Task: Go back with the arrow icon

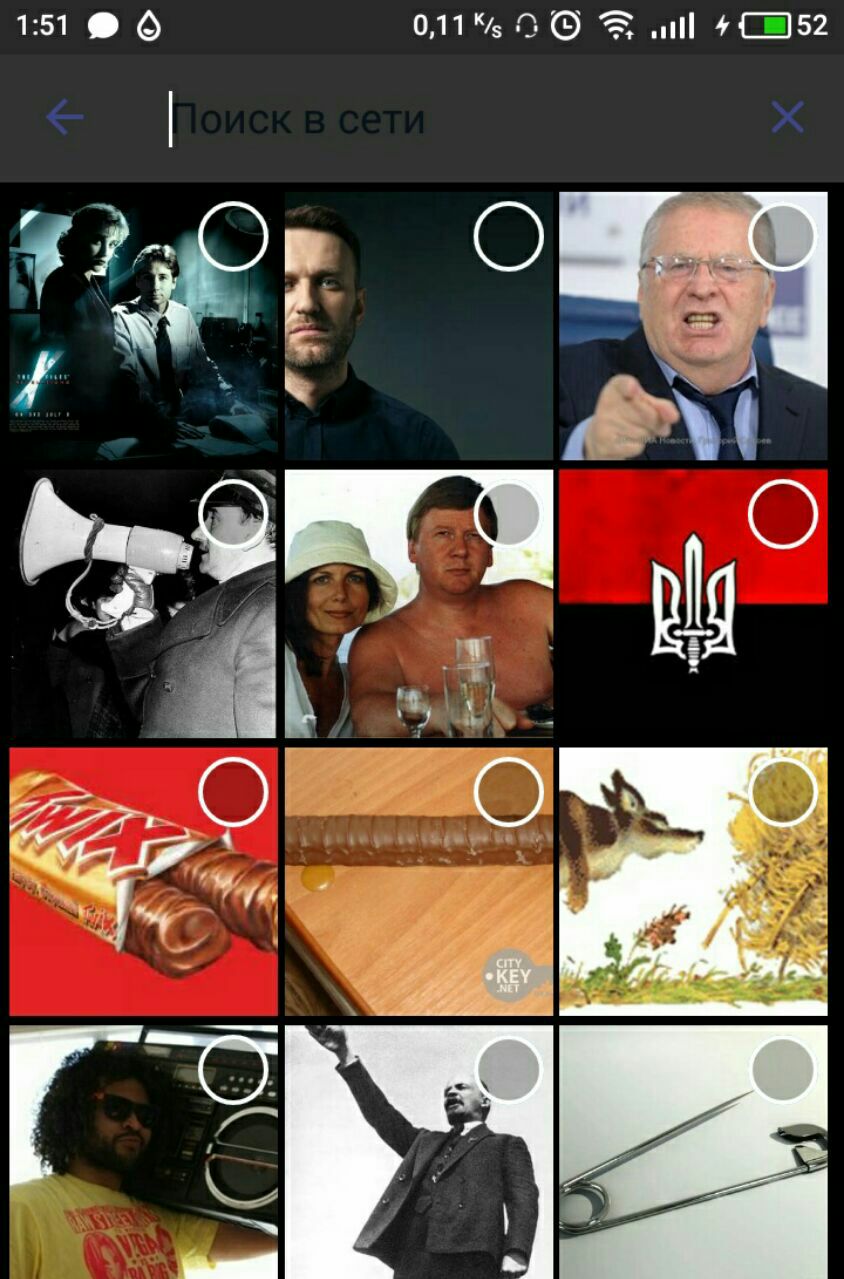Action: (x=65, y=118)
